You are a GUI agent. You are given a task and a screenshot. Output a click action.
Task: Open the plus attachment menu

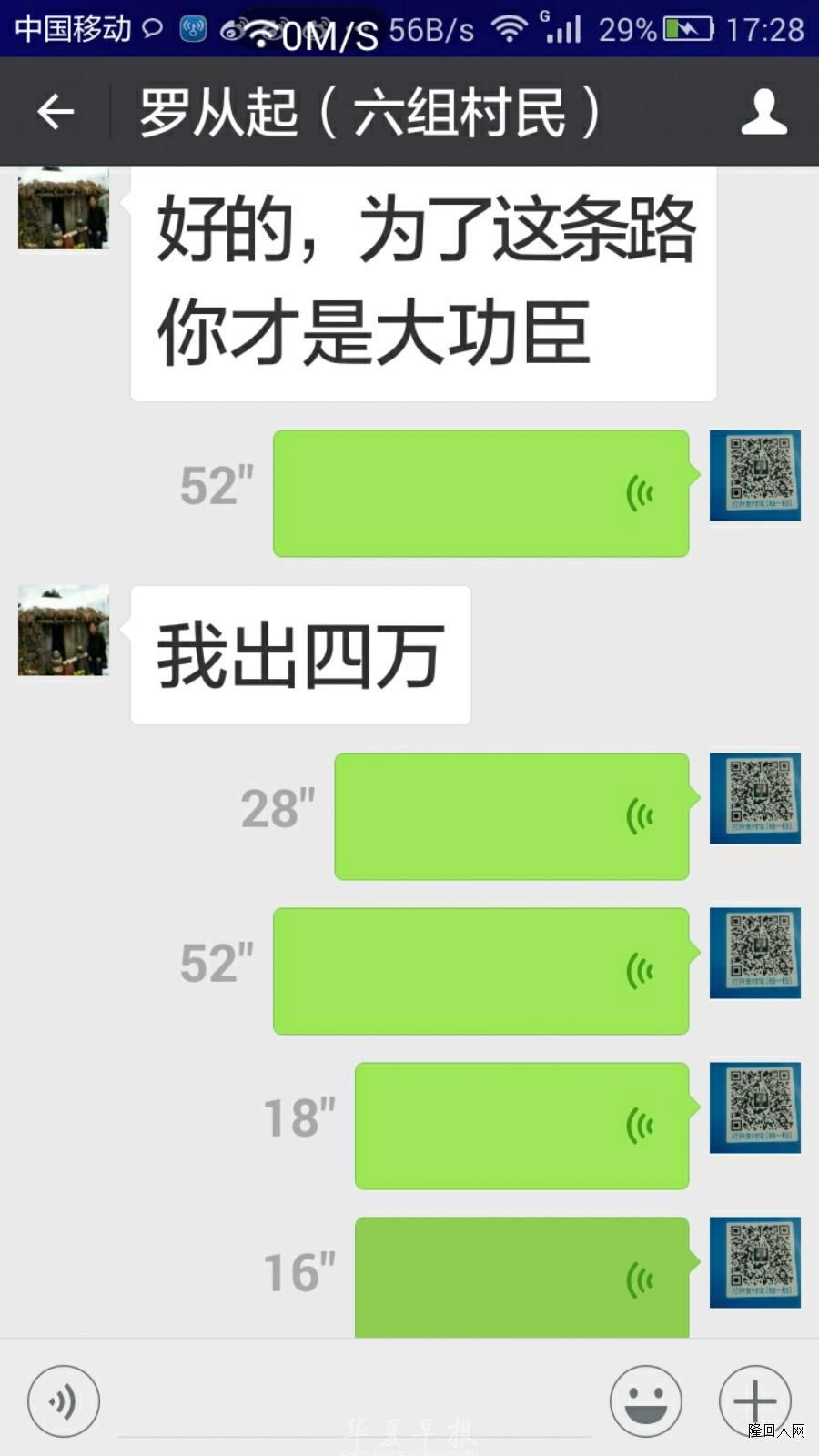[x=754, y=1401]
